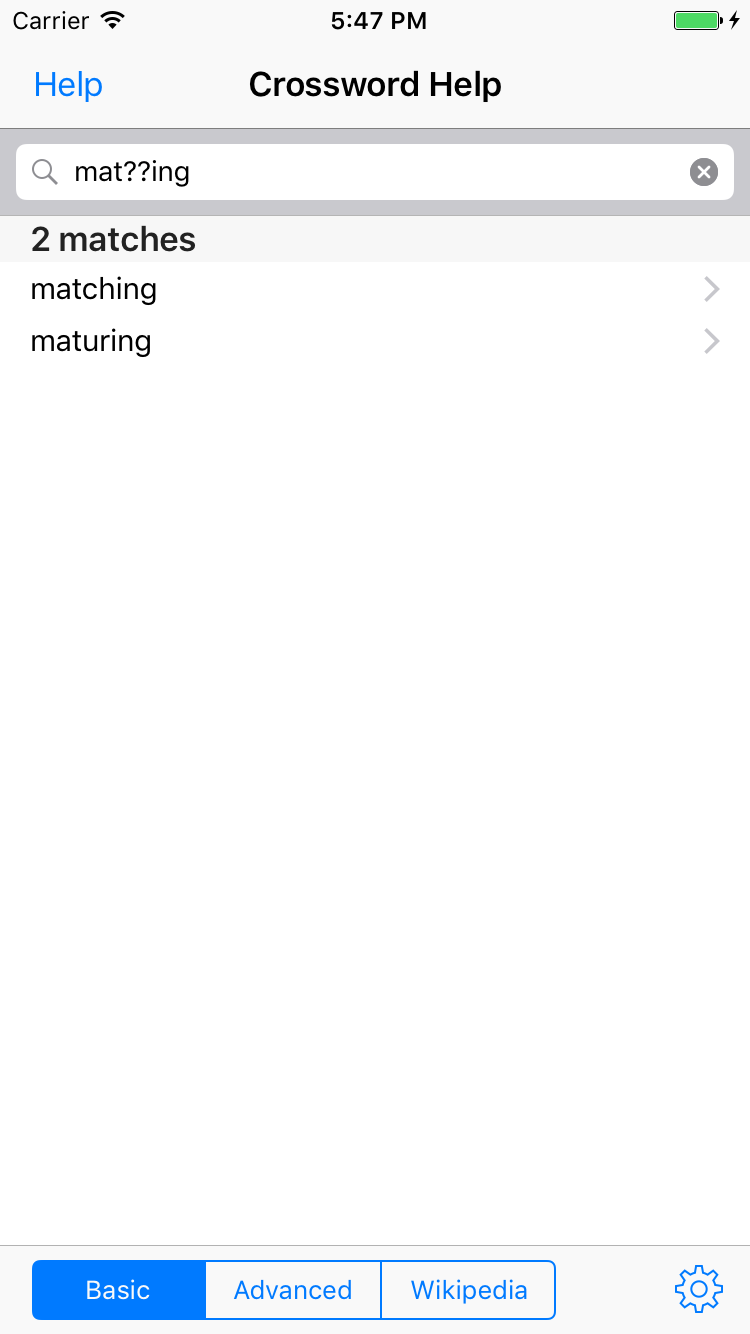Expand details for the word matching

pyautogui.click(x=711, y=289)
